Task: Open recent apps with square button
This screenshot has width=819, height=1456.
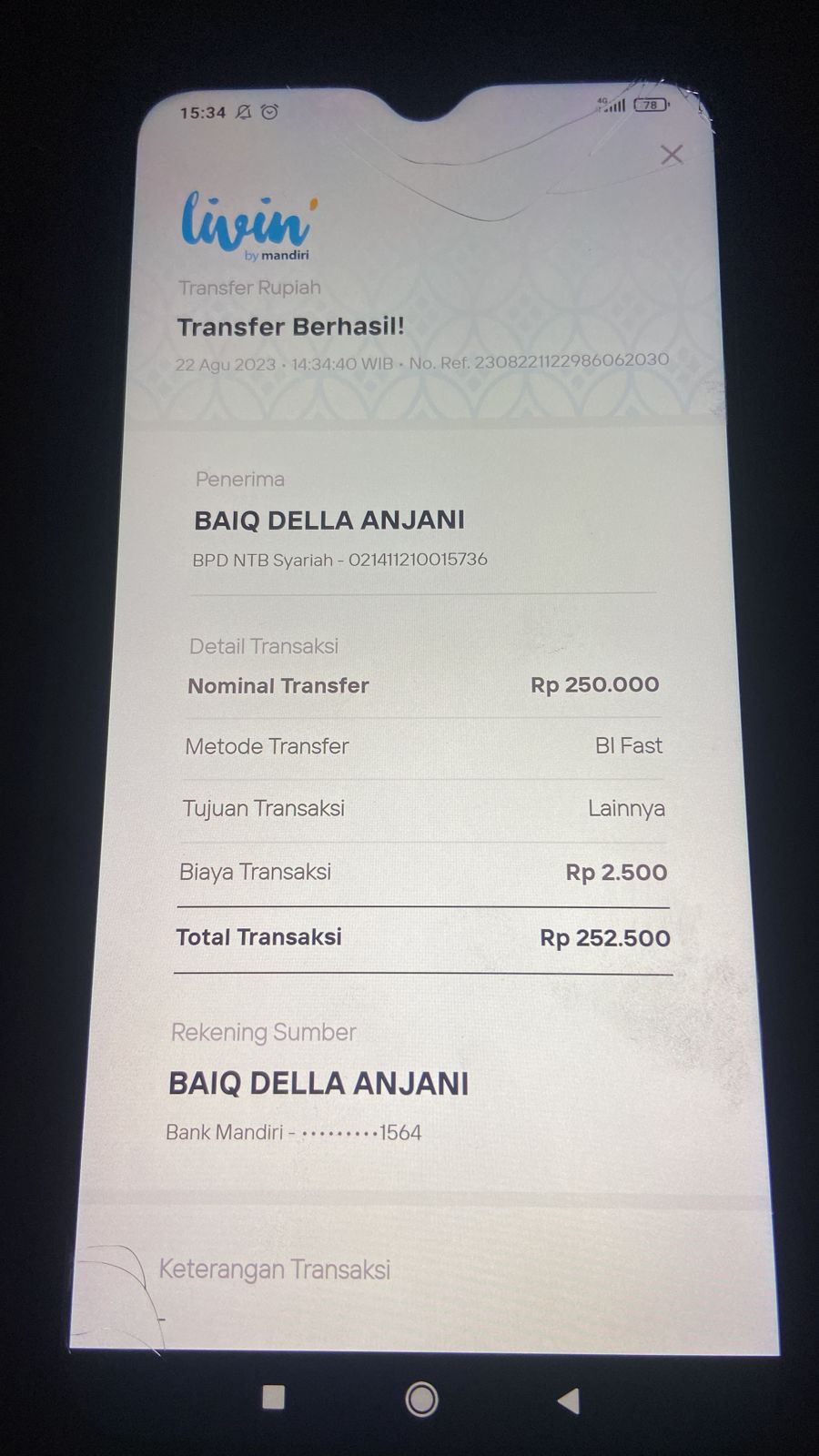Action: pyautogui.click(x=273, y=1397)
